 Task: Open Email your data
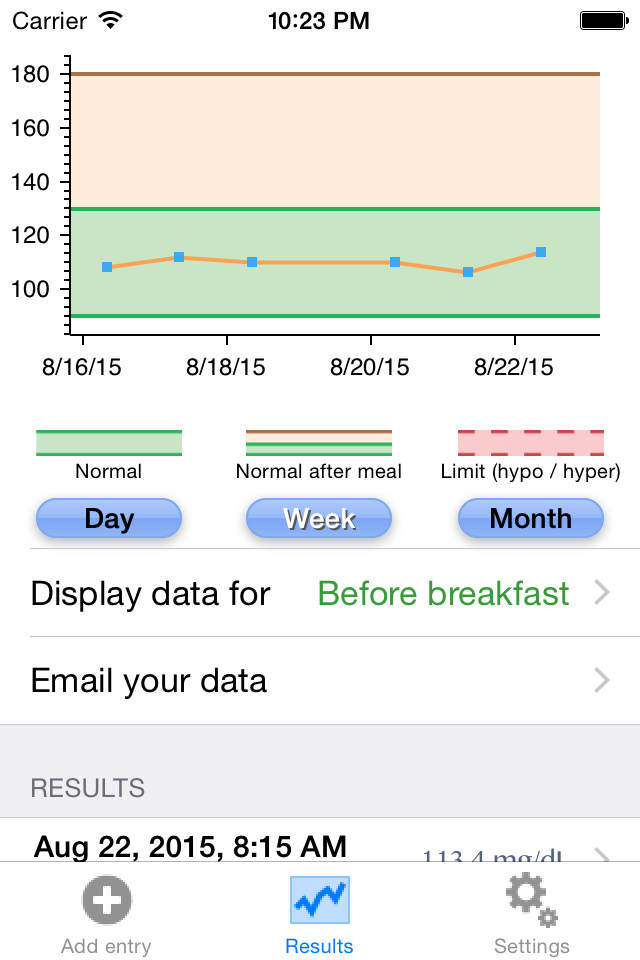(x=320, y=680)
